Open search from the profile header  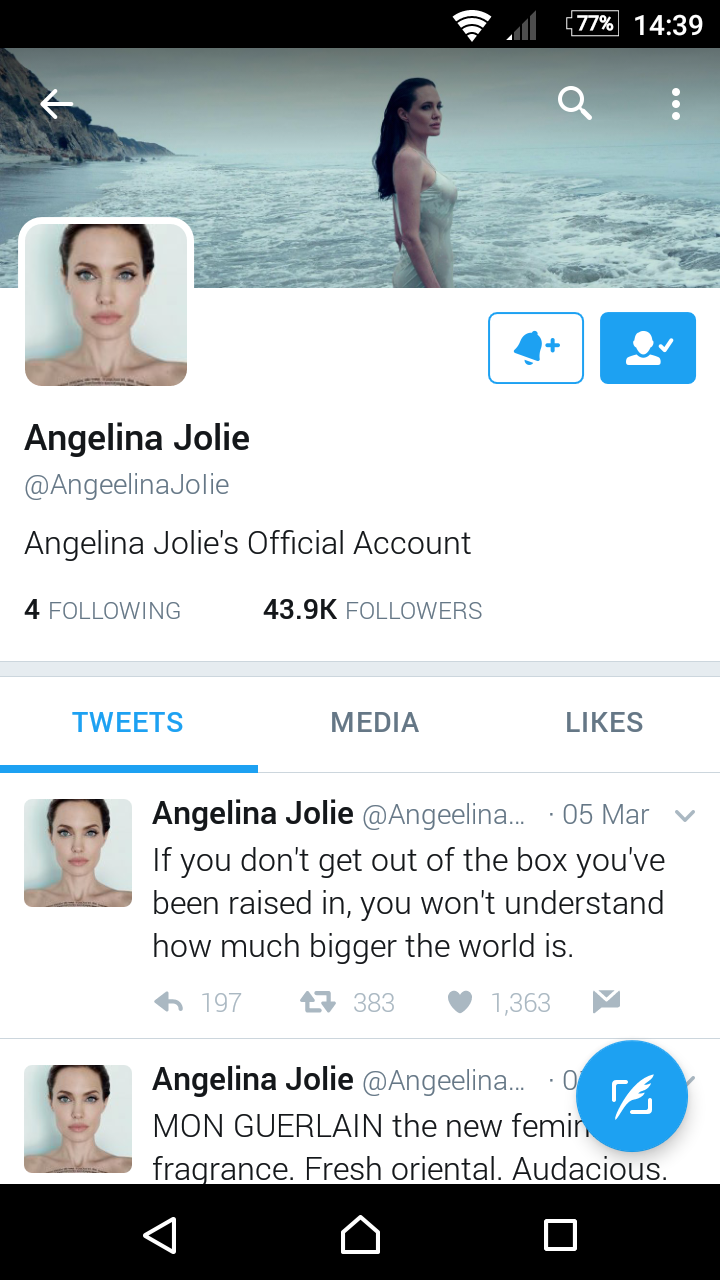[574, 103]
